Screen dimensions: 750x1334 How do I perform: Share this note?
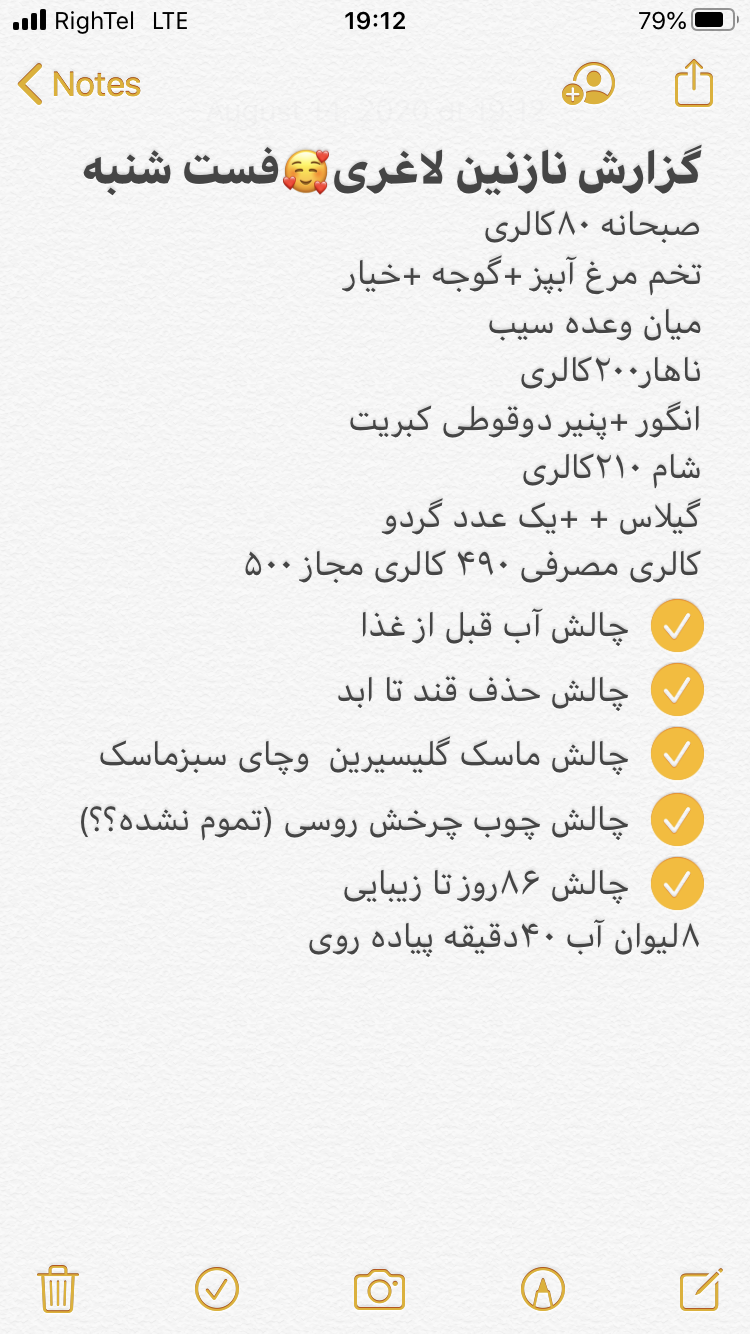[x=693, y=83]
